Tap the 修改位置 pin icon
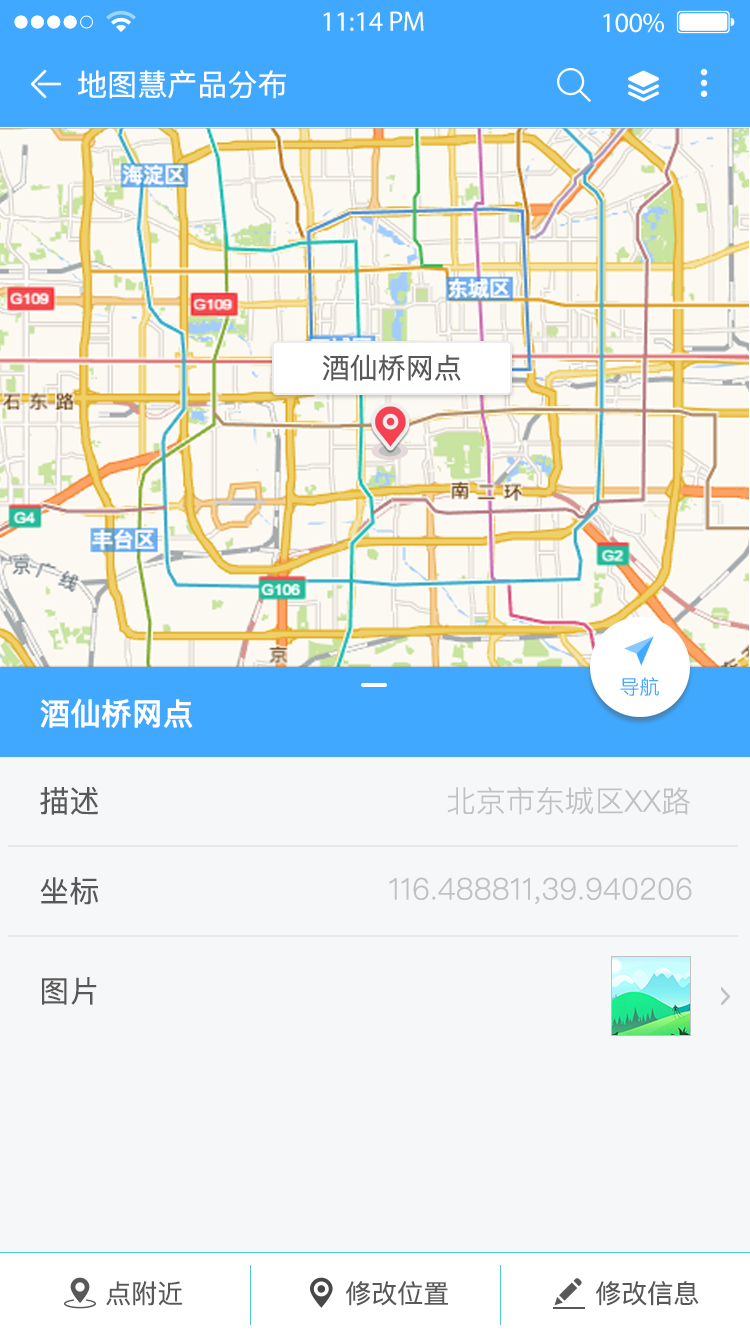 coord(322,1292)
